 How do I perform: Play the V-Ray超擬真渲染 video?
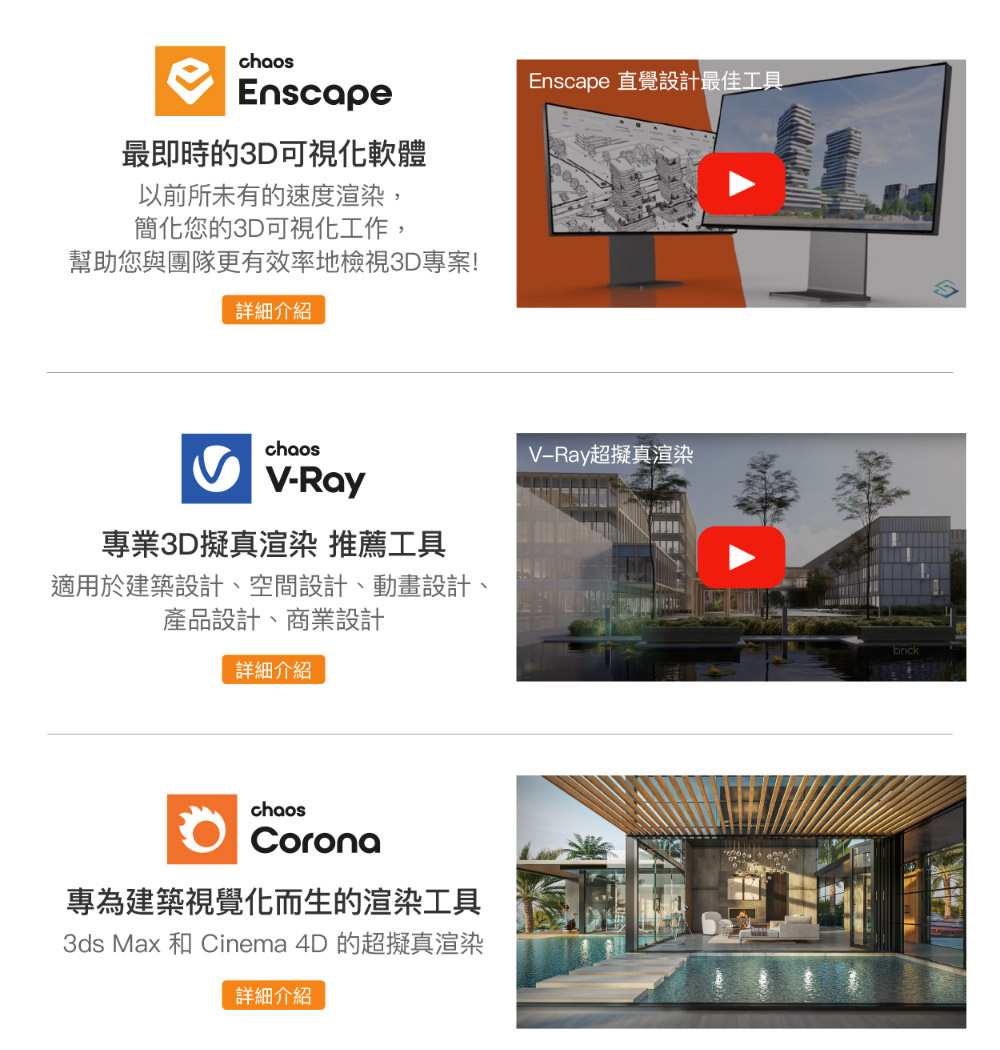741,557
